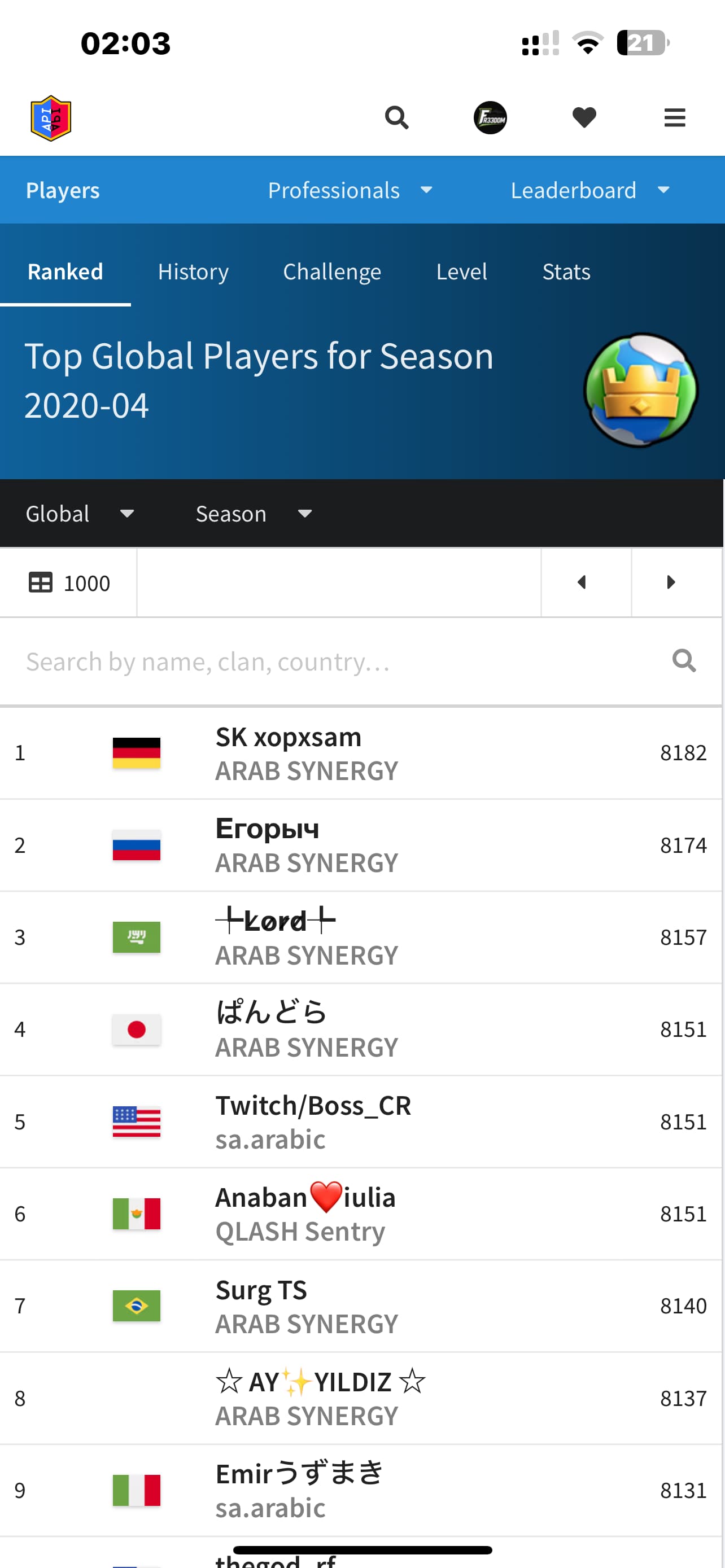The height and width of the screenshot is (1568, 725).
Task: Open favorites heart icon
Action: coord(584,117)
